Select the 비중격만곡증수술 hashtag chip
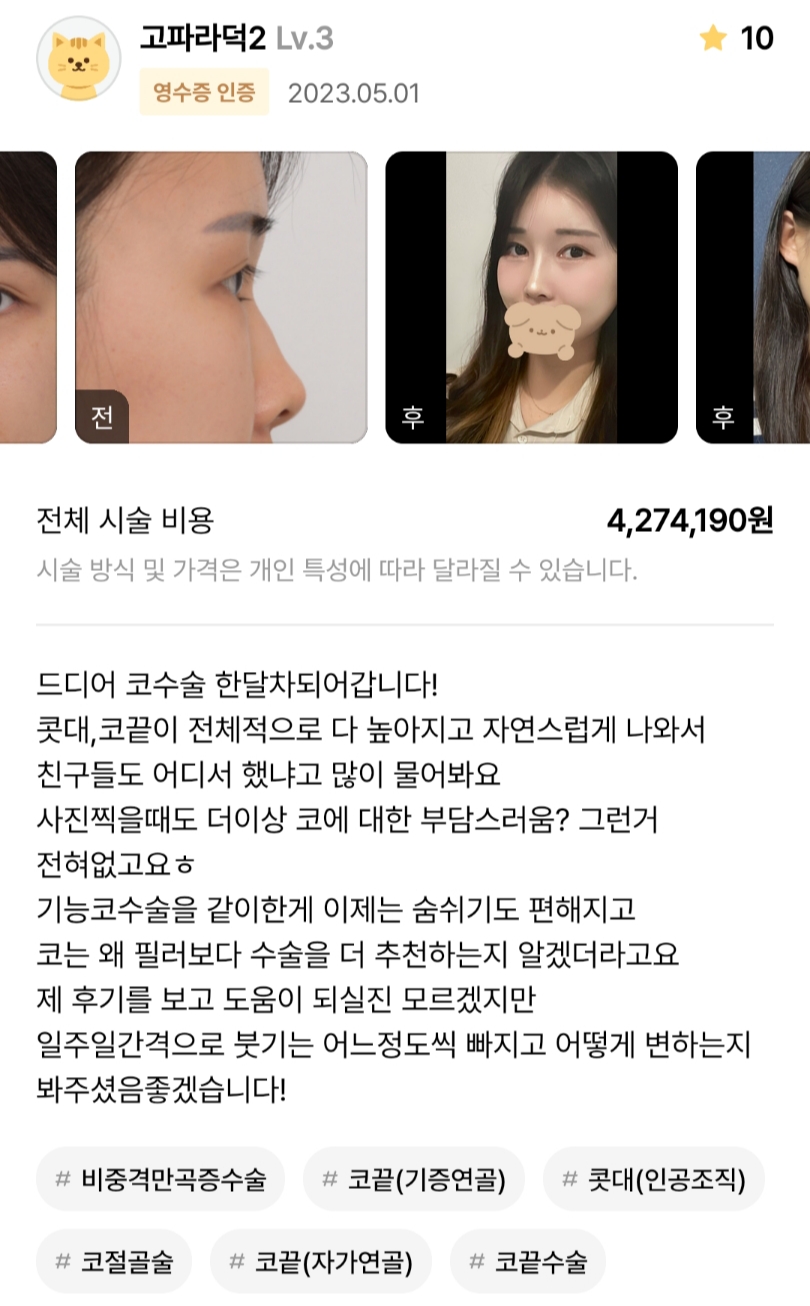The image size is (810, 1306). point(160,1179)
